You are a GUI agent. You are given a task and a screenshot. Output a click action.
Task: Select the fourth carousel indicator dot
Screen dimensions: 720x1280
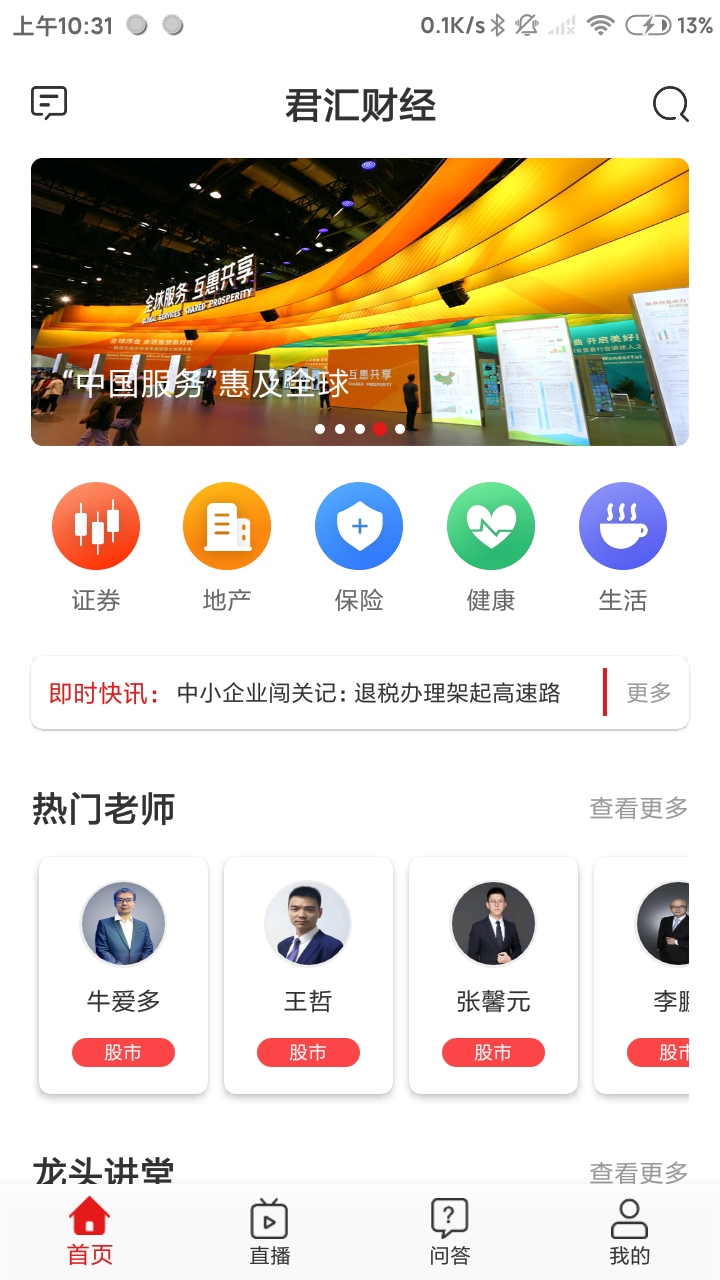[380, 428]
